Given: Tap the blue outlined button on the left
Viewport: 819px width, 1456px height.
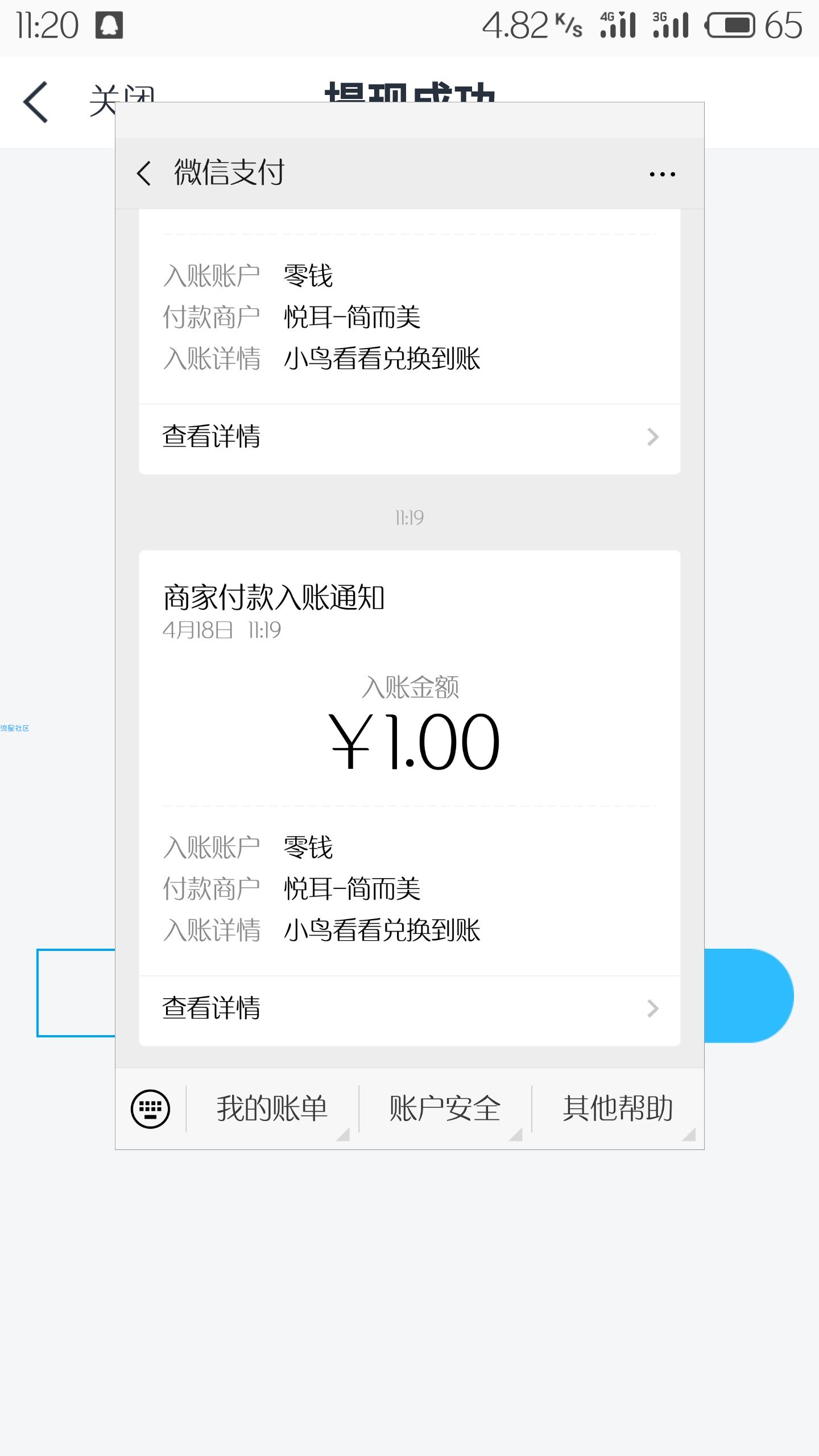Looking at the screenshot, I should [76, 993].
